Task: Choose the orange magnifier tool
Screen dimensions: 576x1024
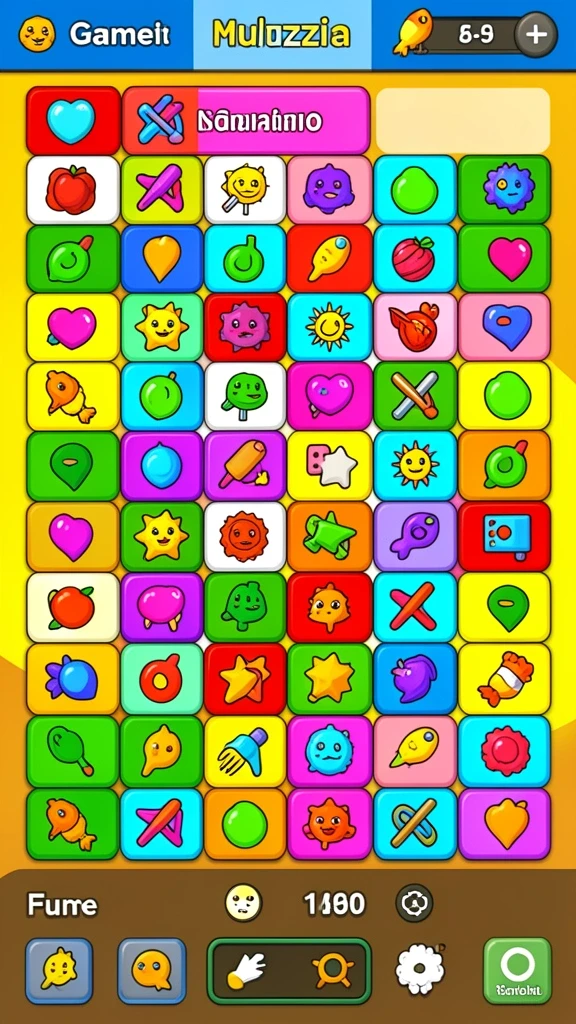Action: (x=332, y=970)
